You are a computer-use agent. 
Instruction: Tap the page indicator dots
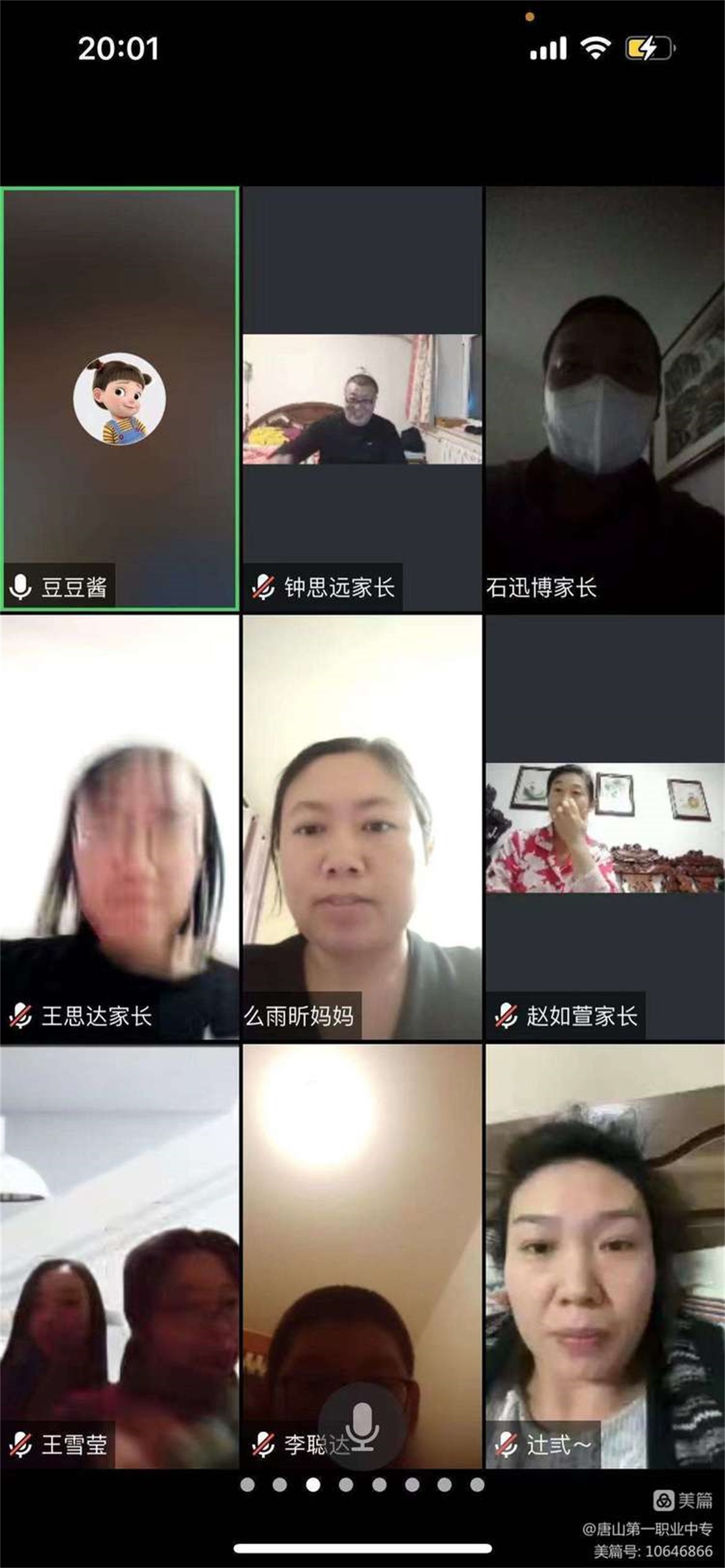click(x=362, y=1485)
